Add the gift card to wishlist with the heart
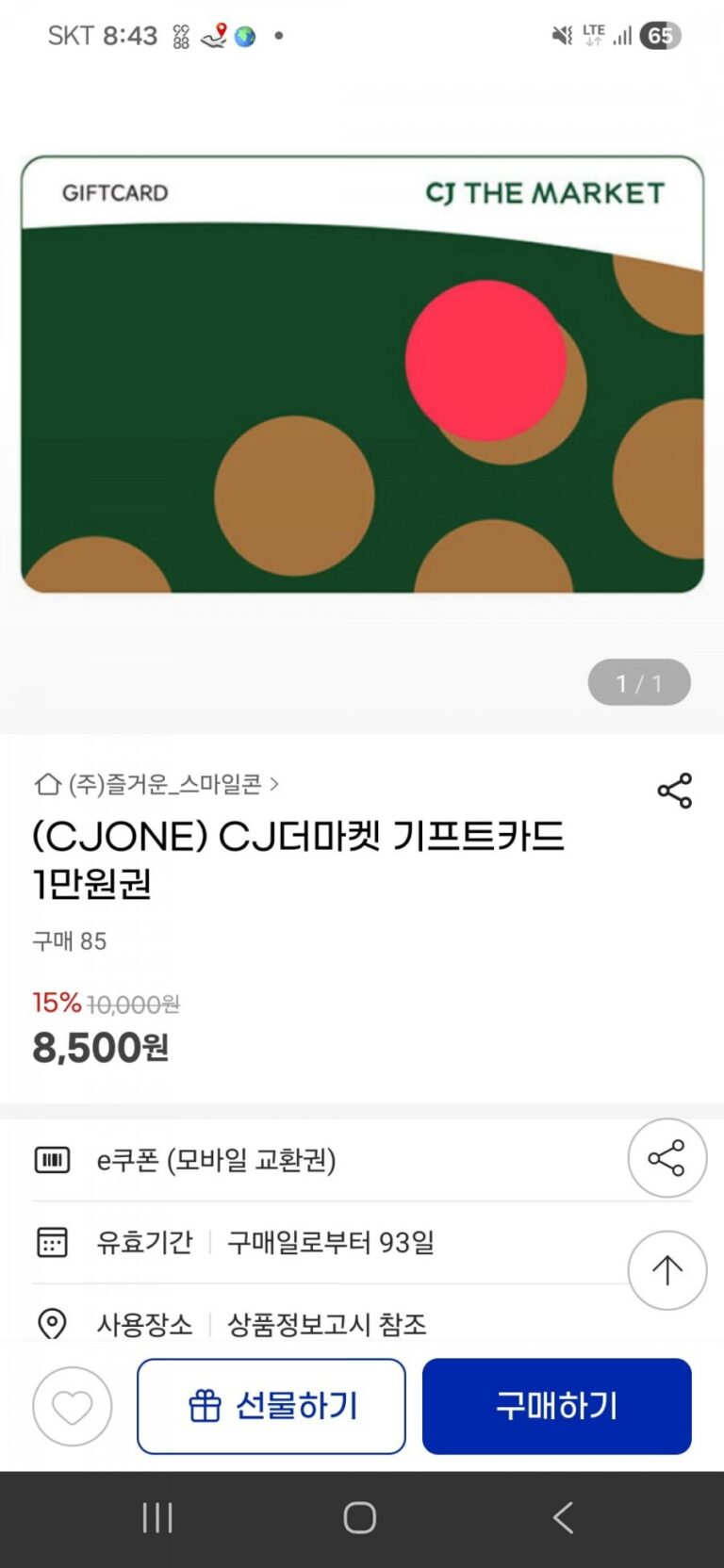 [x=73, y=1407]
